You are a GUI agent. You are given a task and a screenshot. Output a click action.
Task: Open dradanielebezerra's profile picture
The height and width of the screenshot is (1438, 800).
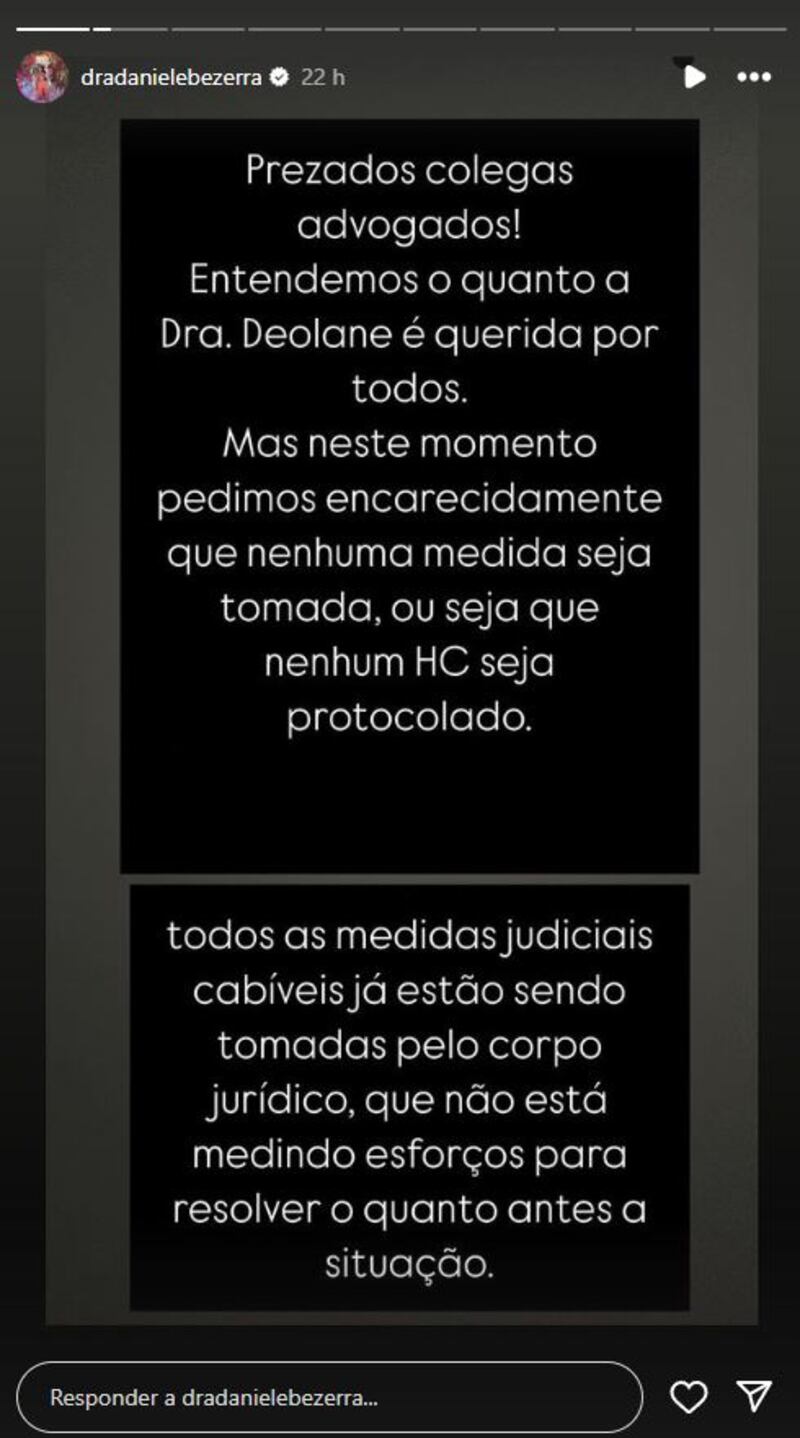pos(40,72)
